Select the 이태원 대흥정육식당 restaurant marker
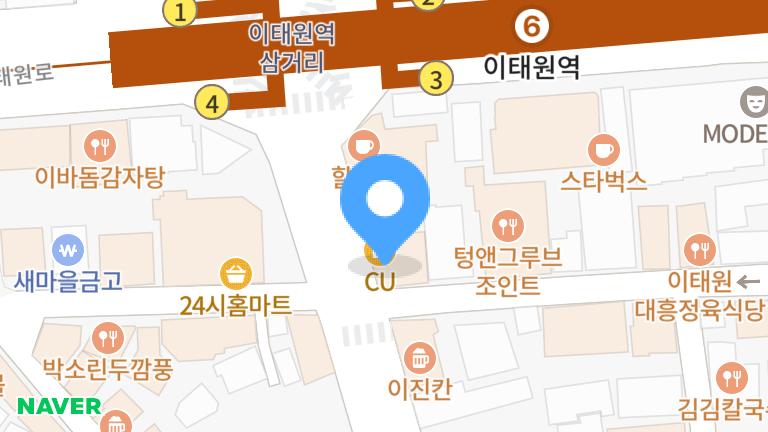768x432 pixels. [698, 249]
